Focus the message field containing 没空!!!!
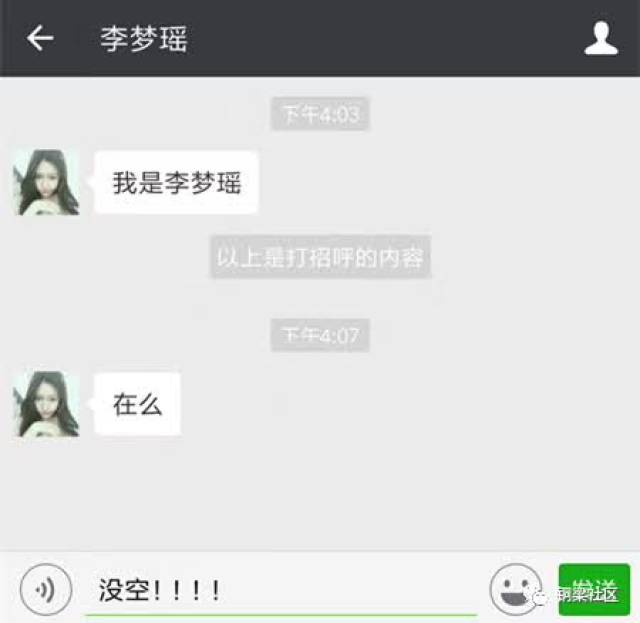This screenshot has width=640, height=623. (280, 590)
